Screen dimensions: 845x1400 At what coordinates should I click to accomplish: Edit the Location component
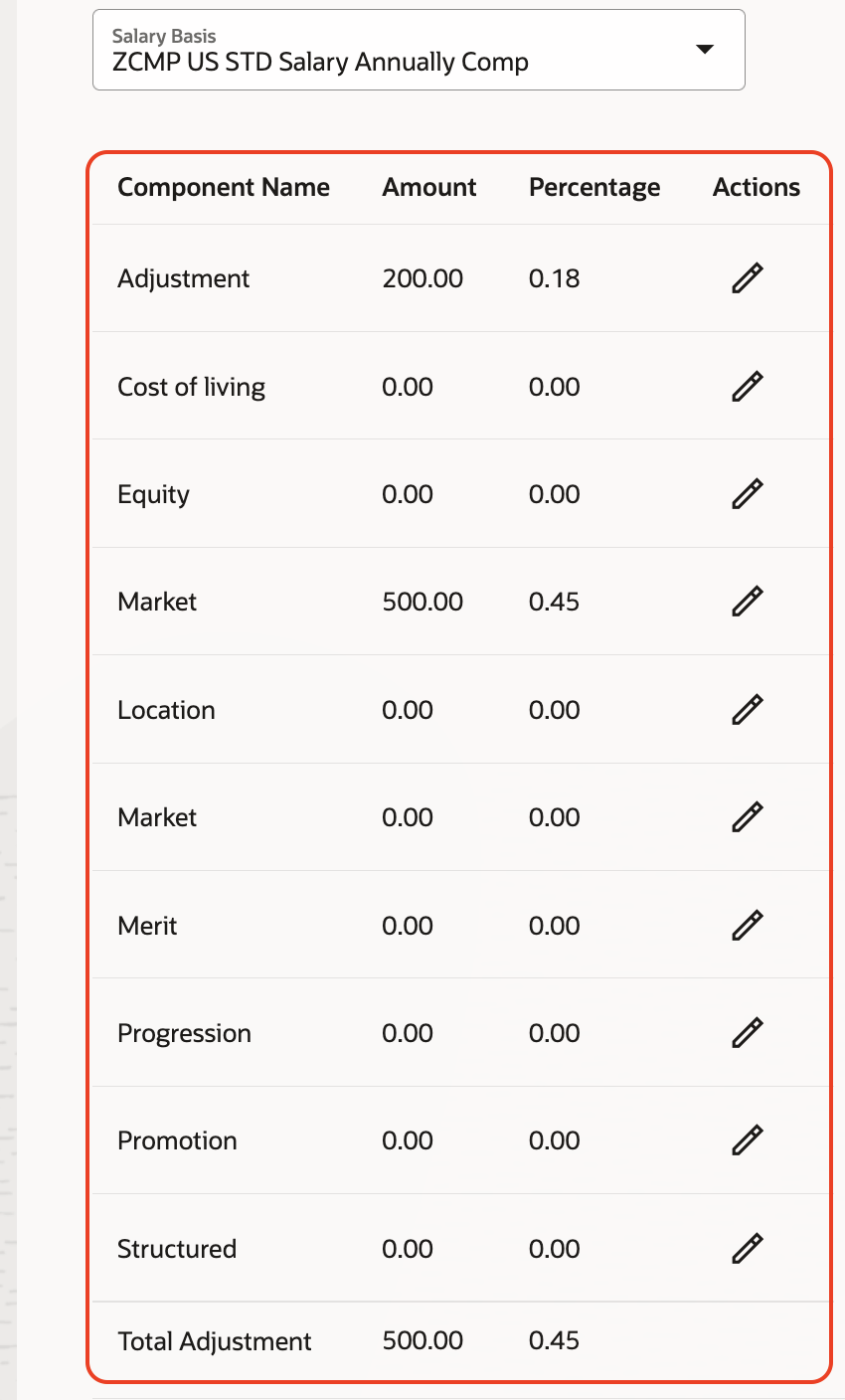coord(748,710)
